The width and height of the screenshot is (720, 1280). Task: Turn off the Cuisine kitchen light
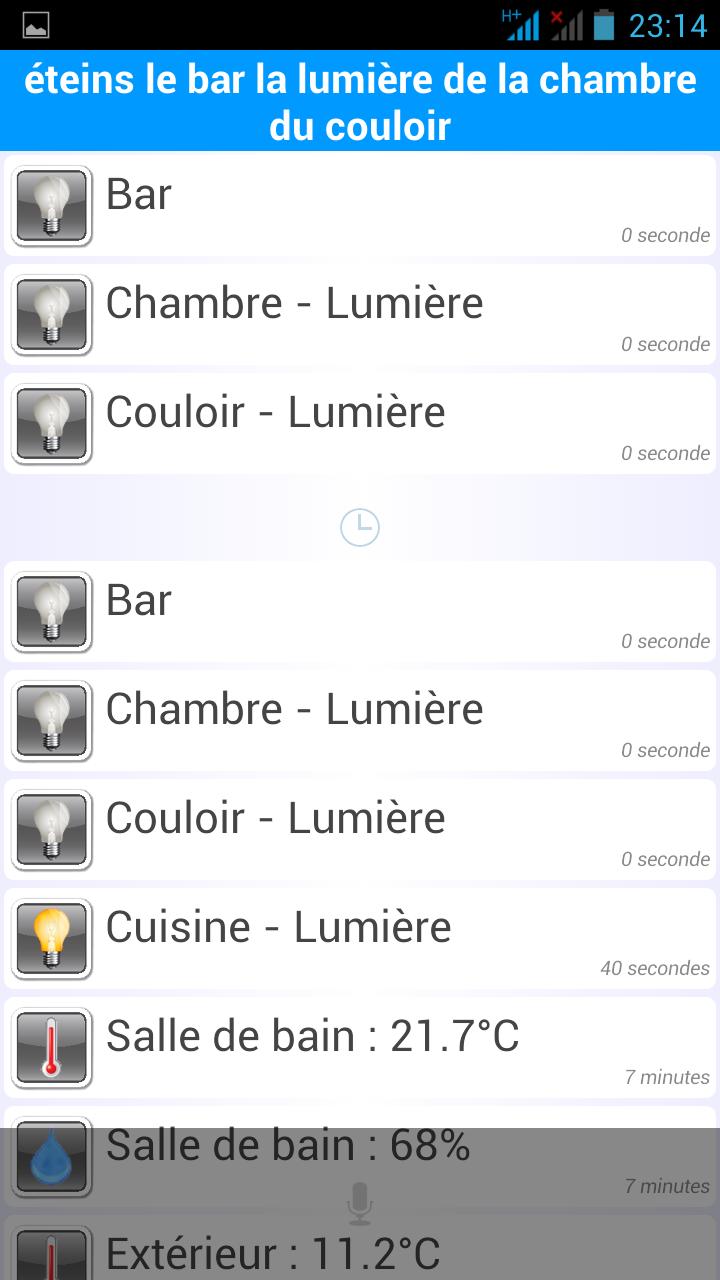[360, 938]
